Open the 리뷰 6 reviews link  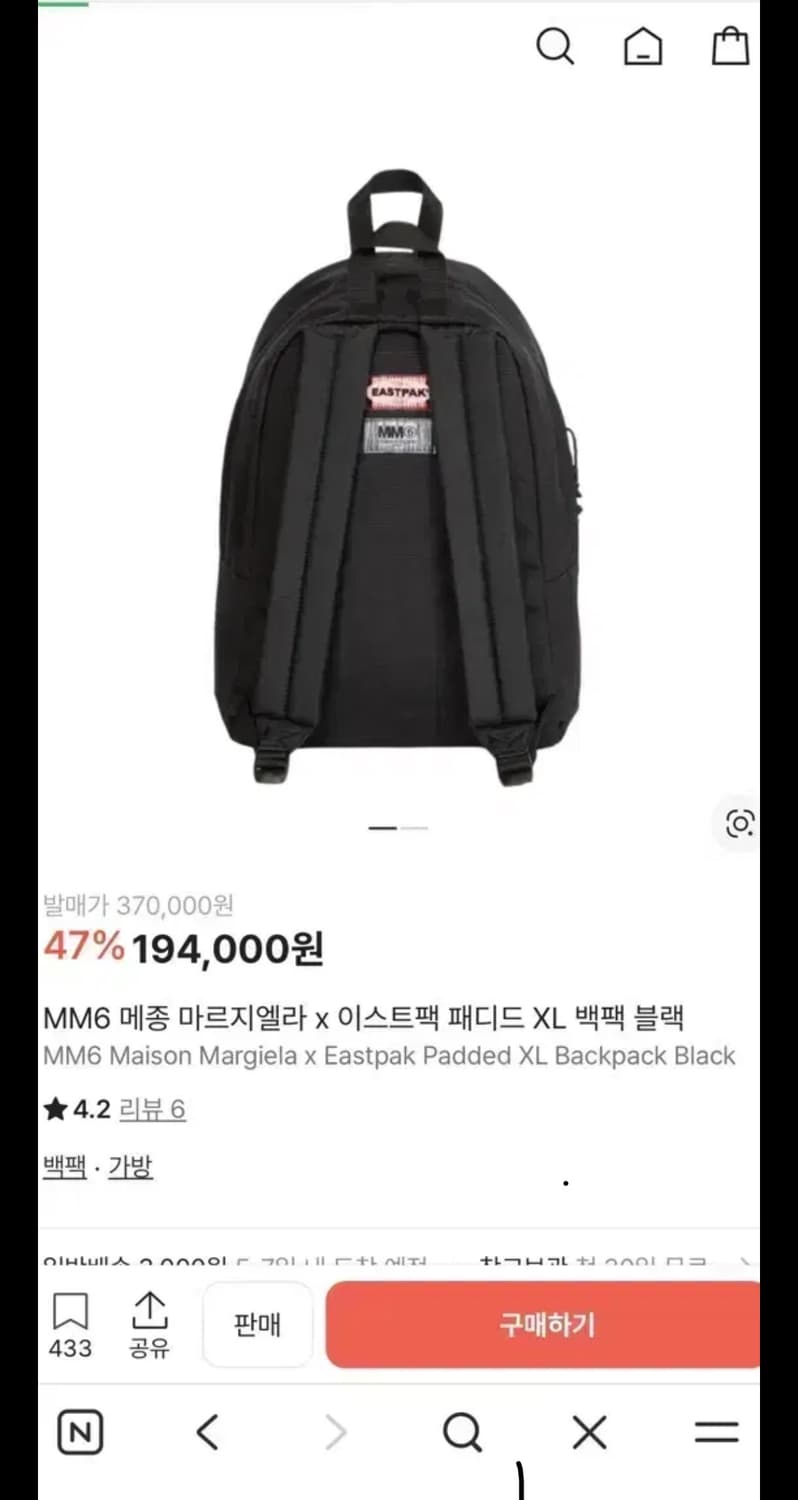153,1109
